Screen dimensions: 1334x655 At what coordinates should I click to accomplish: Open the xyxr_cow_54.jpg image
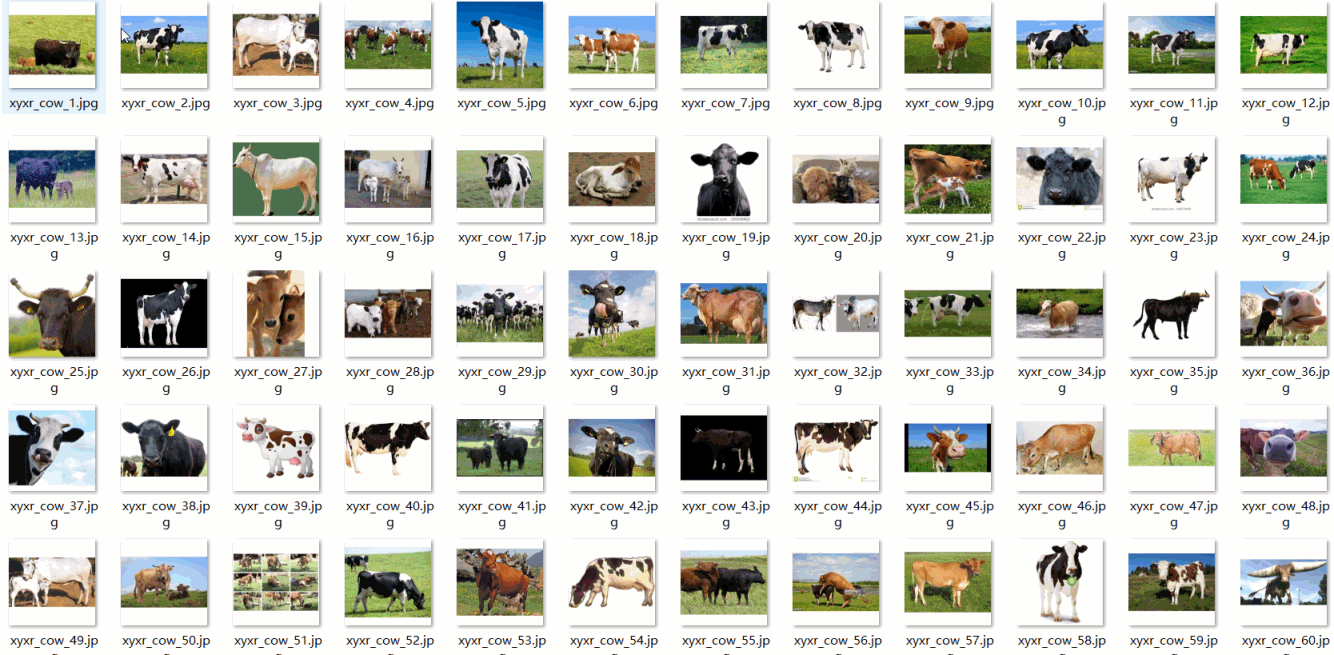pyautogui.click(x=612, y=582)
